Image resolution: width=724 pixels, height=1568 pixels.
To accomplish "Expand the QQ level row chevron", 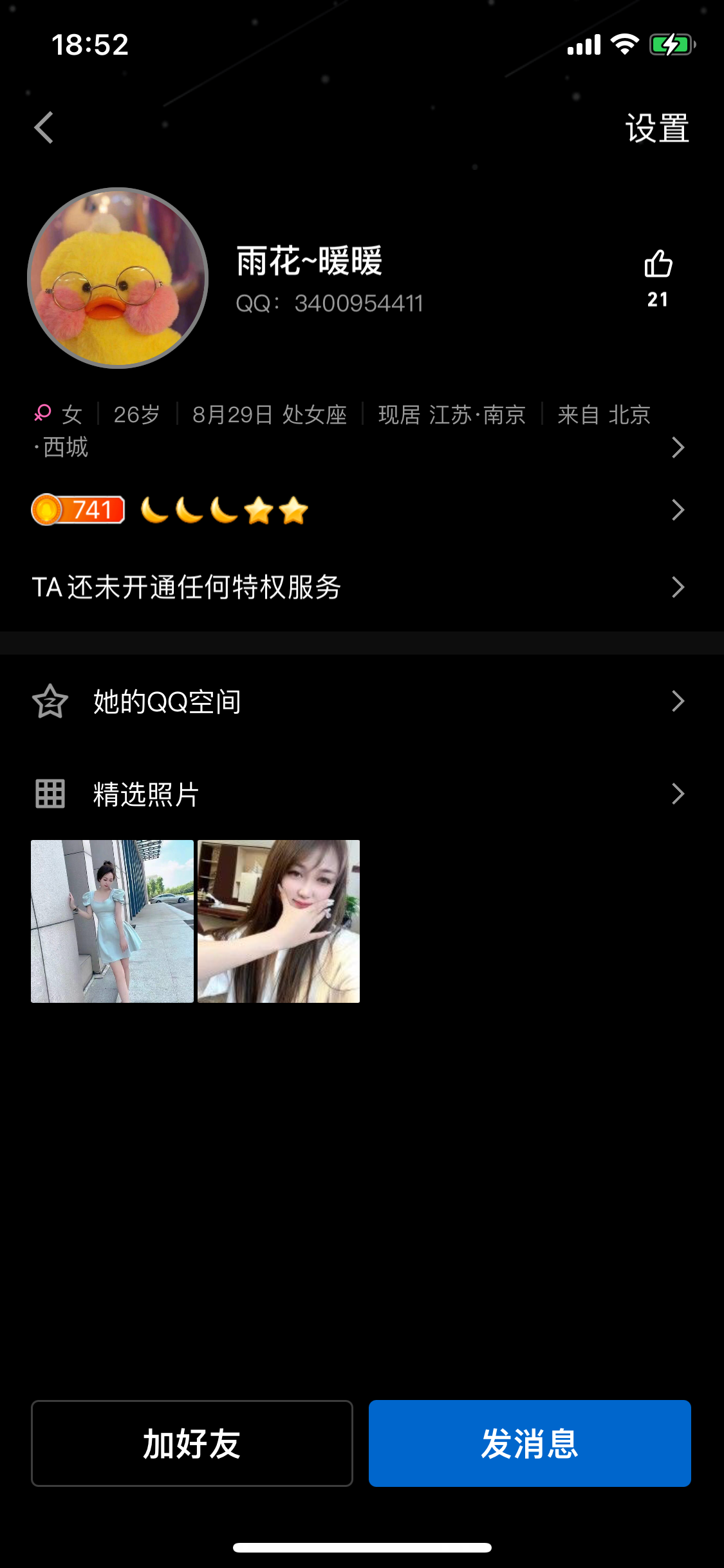I will tap(677, 509).
